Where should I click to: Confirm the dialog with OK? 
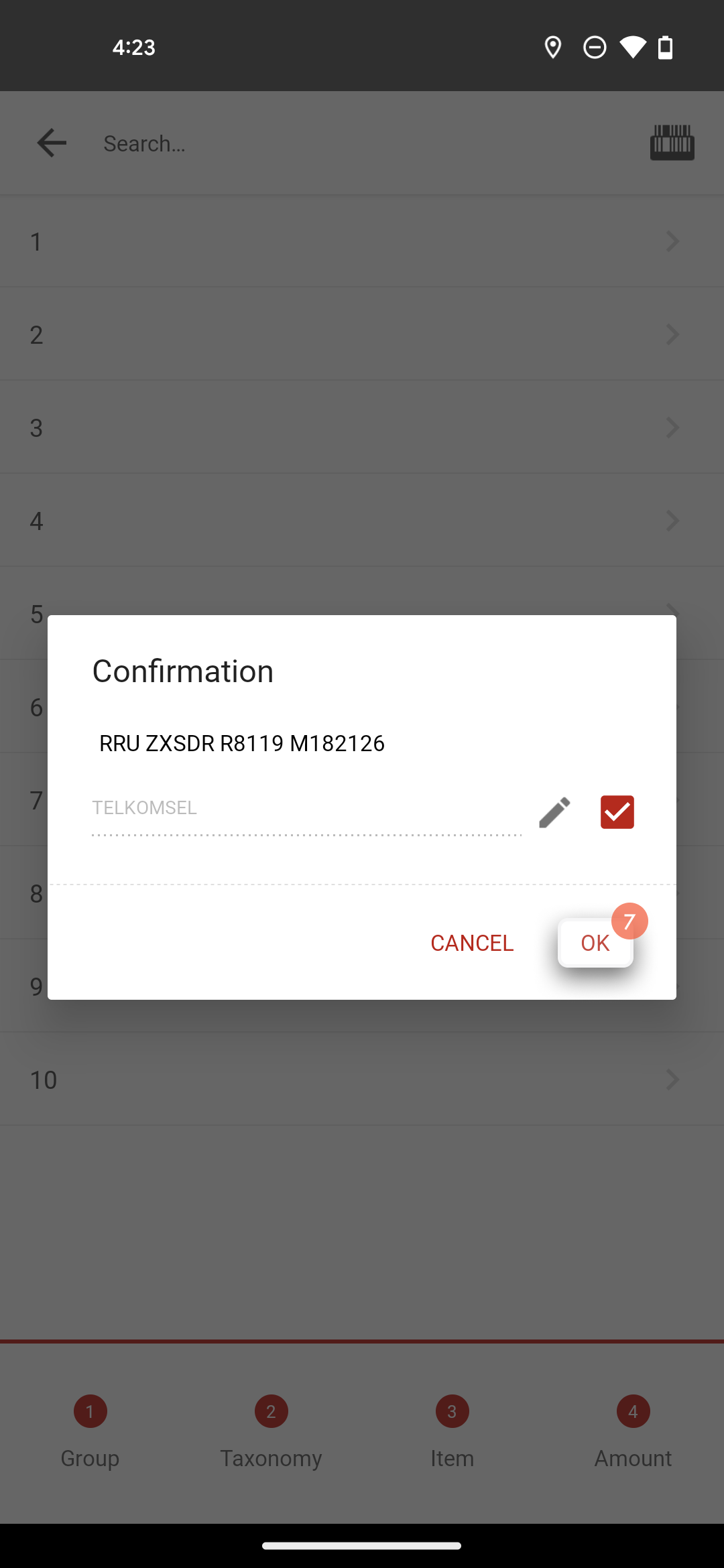[x=595, y=943]
